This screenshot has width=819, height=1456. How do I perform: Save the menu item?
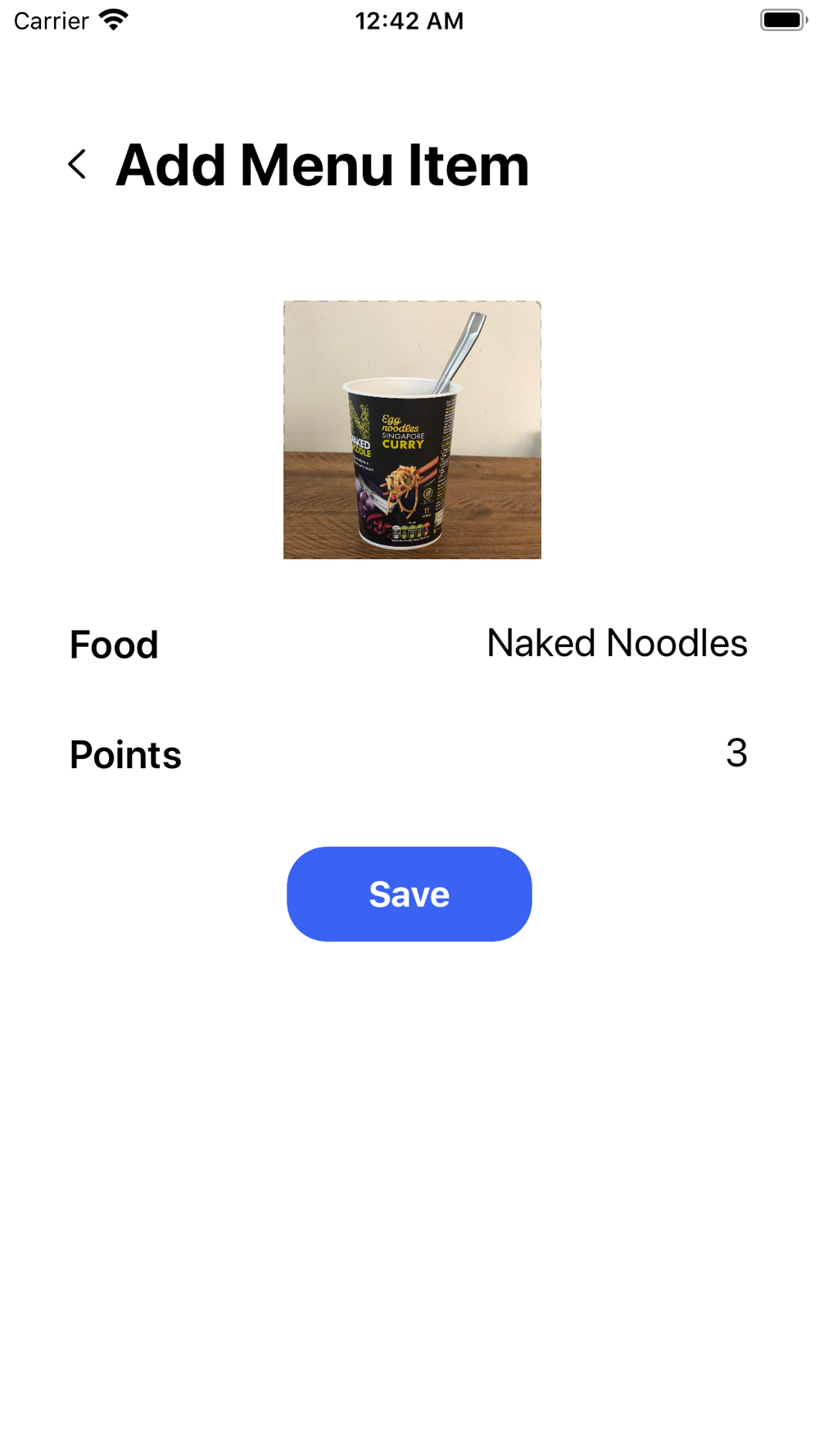(x=409, y=893)
